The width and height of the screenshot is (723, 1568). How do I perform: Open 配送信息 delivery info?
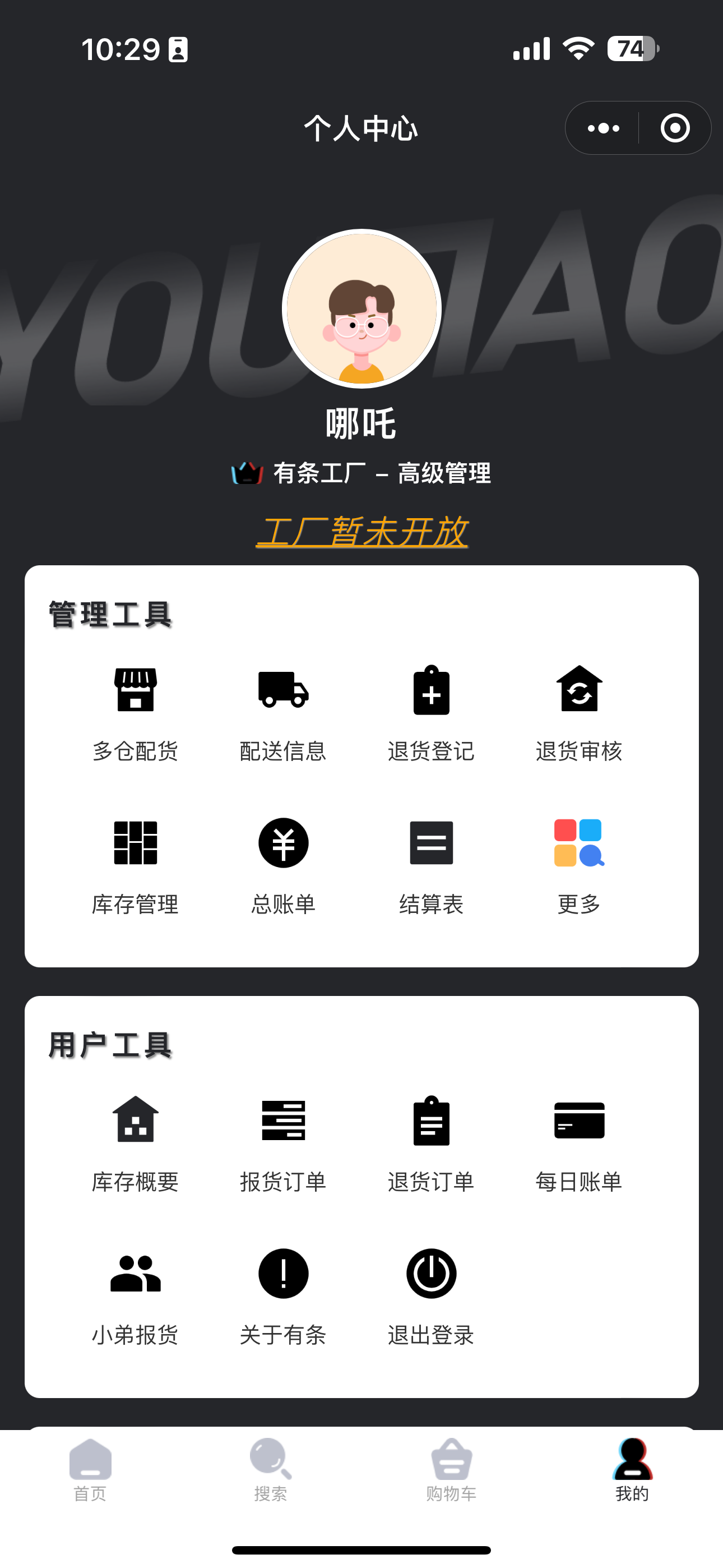click(283, 712)
